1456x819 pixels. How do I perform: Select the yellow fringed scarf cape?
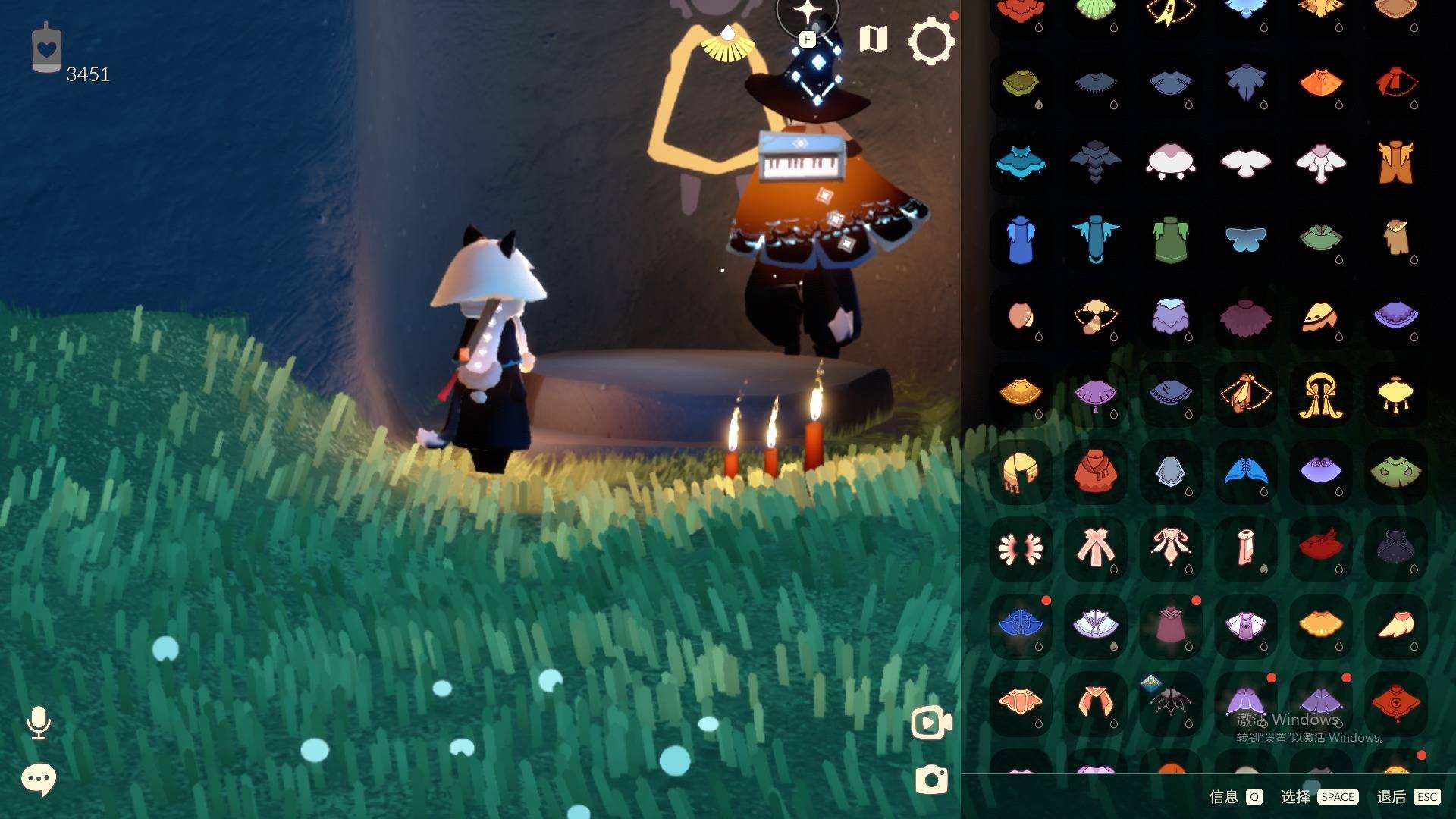1020,471
